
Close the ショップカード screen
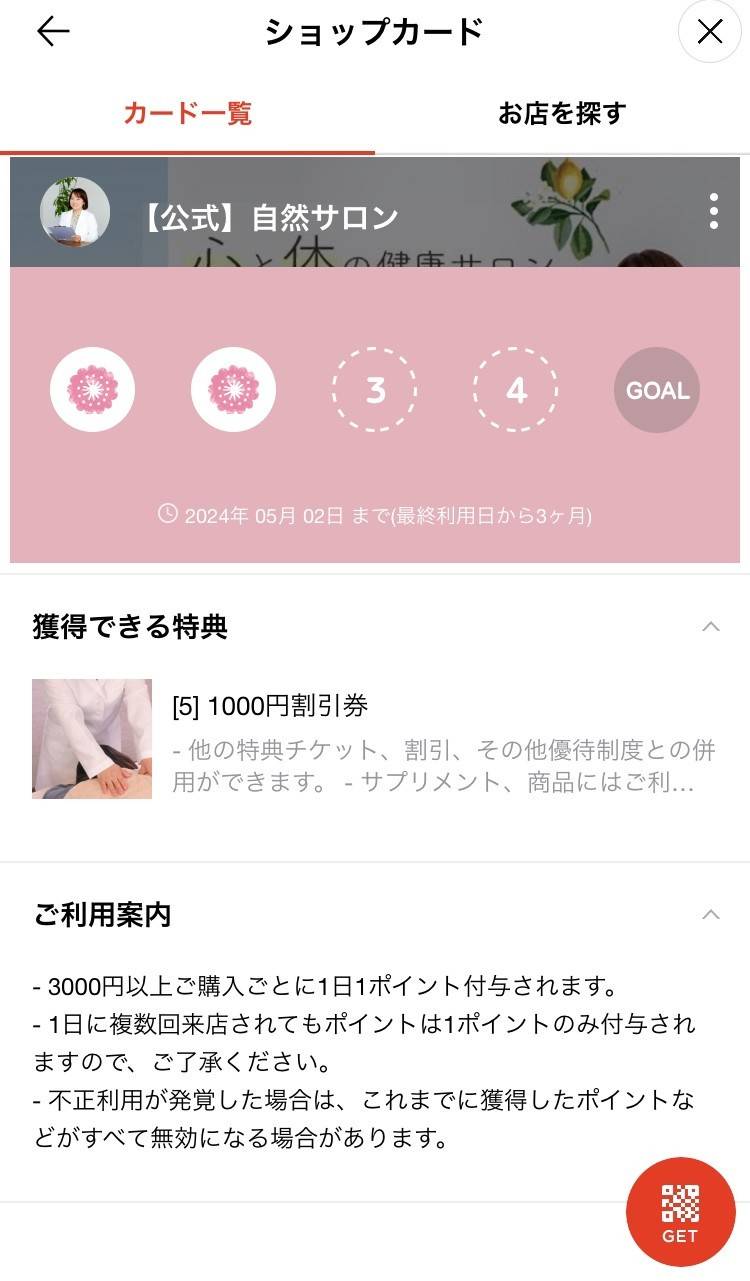(709, 32)
